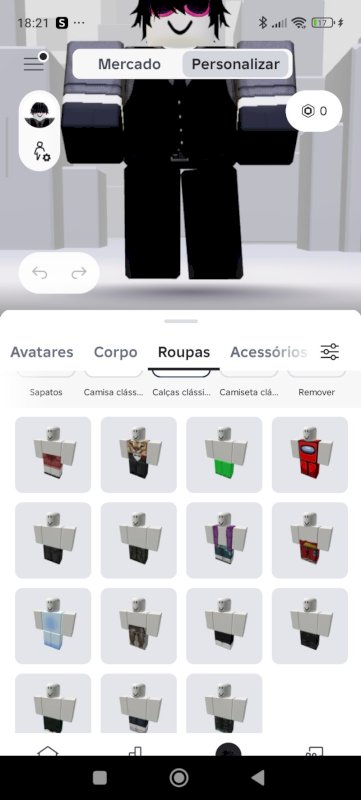This screenshot has height=800, width=361.
Task: Redo the avatar change
Action: [x=79, y=273]
